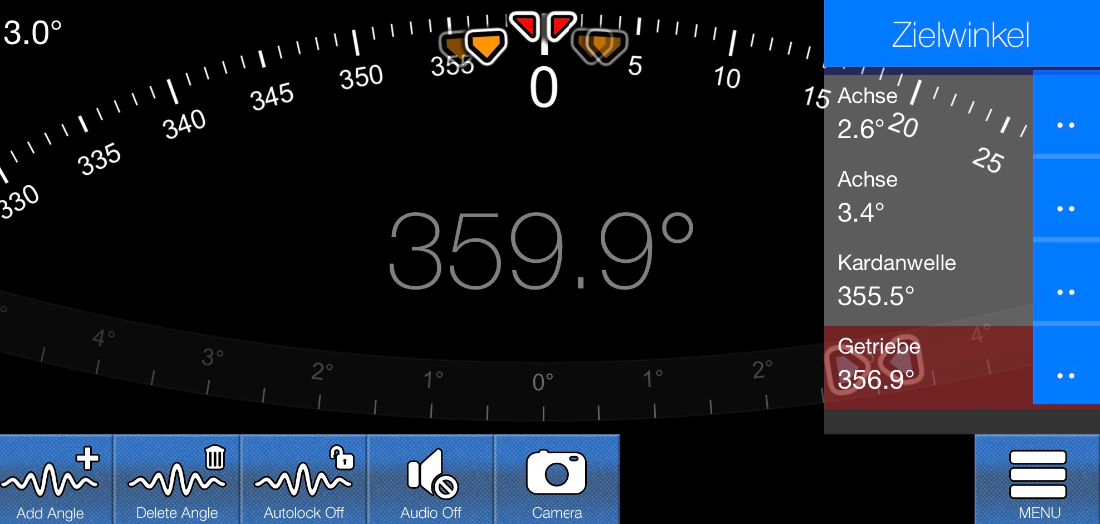Select the Getriebe 356.9° angle row
The height and width of the screenshot is (524, 1100).
[x=927, y=364]
